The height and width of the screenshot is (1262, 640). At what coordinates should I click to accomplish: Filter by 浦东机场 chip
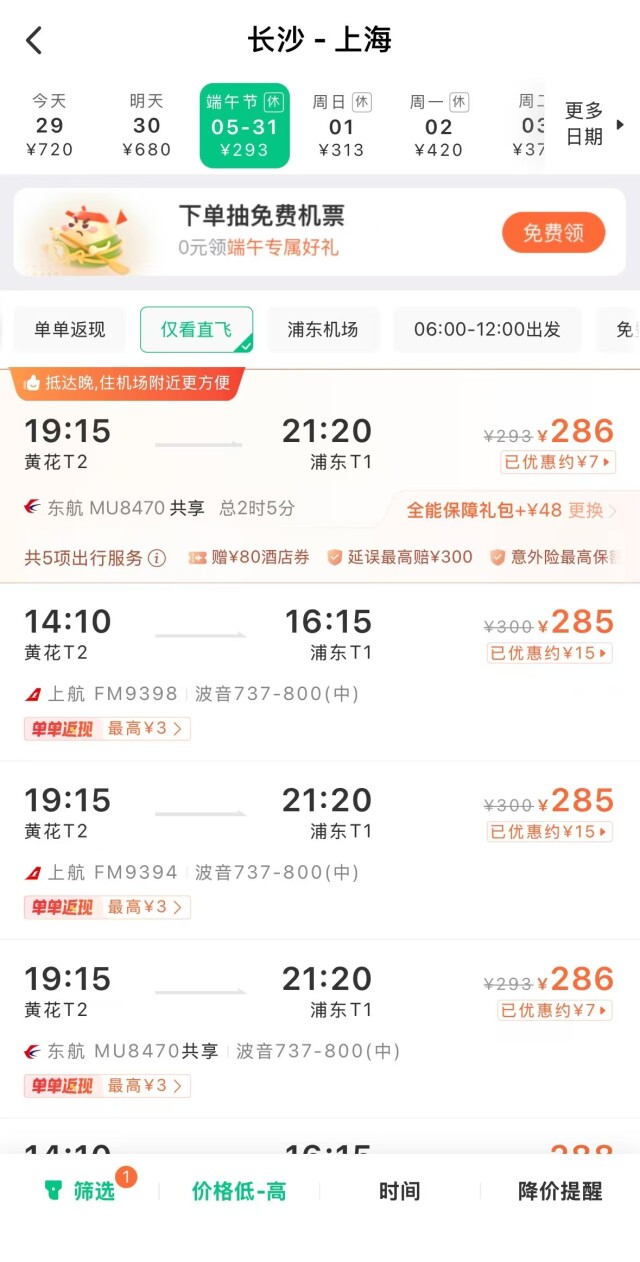pos(322,330)
